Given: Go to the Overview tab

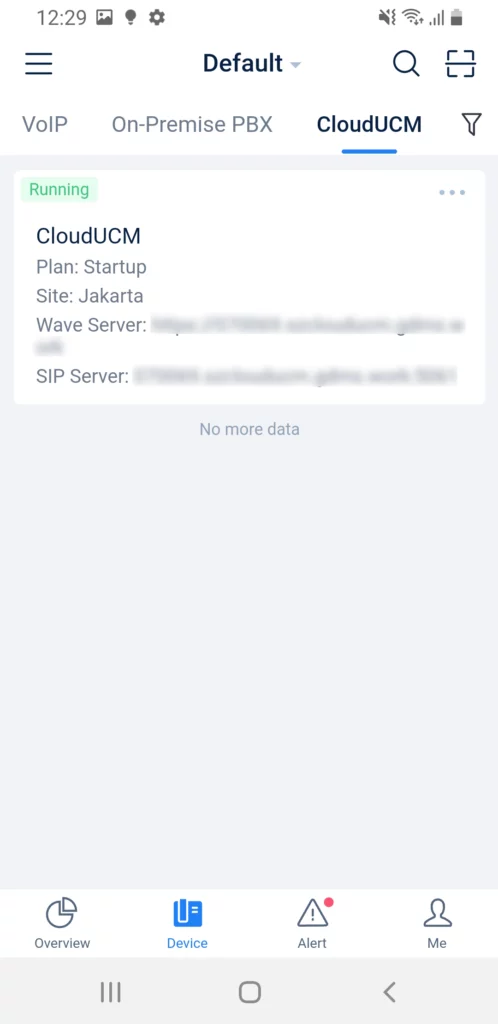Looking at the screenshot, I should coord(62,923).
